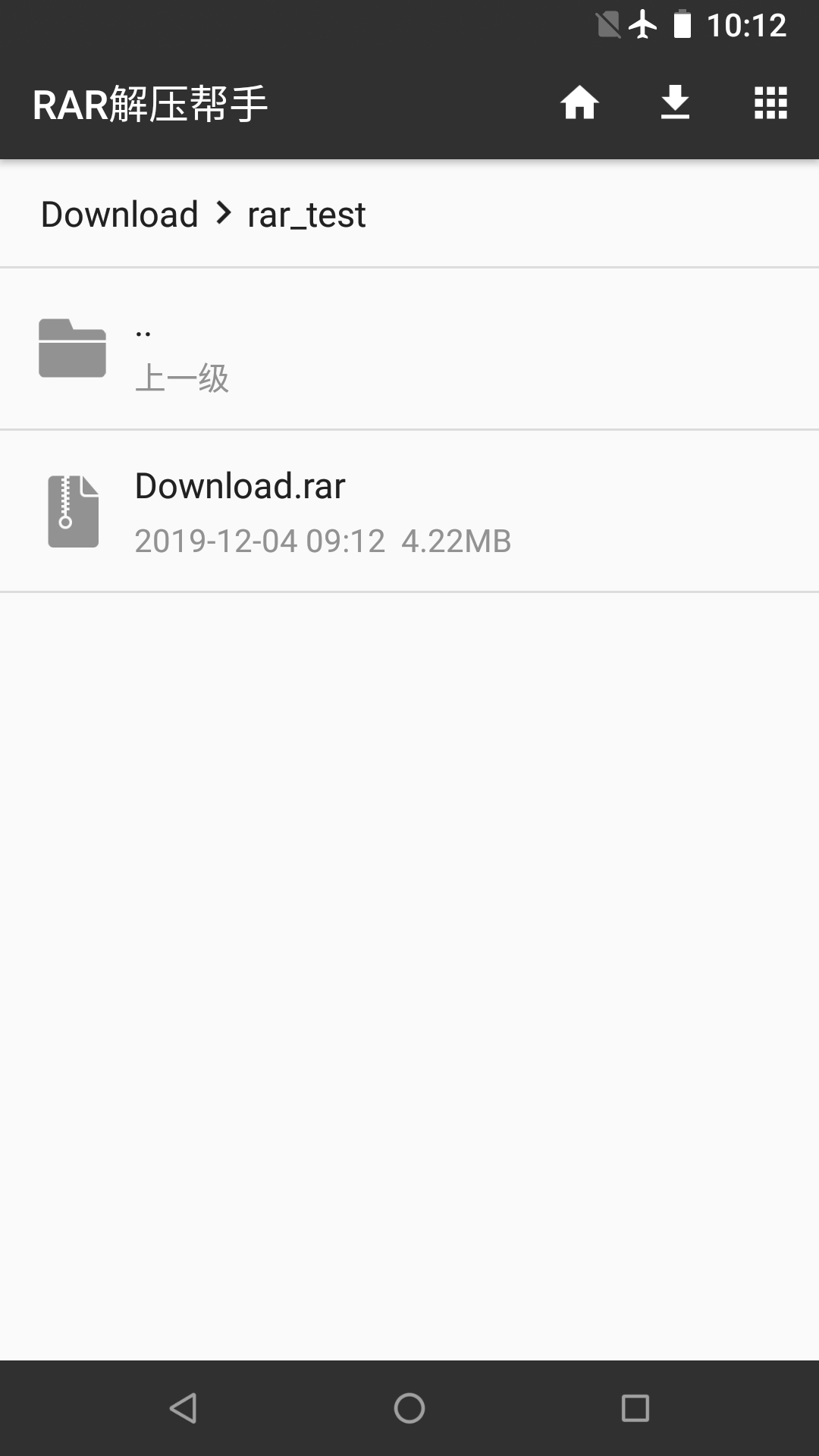819x1456 pixels.
Task: Tap the grid menu icon top right
Action: [770, 104]
